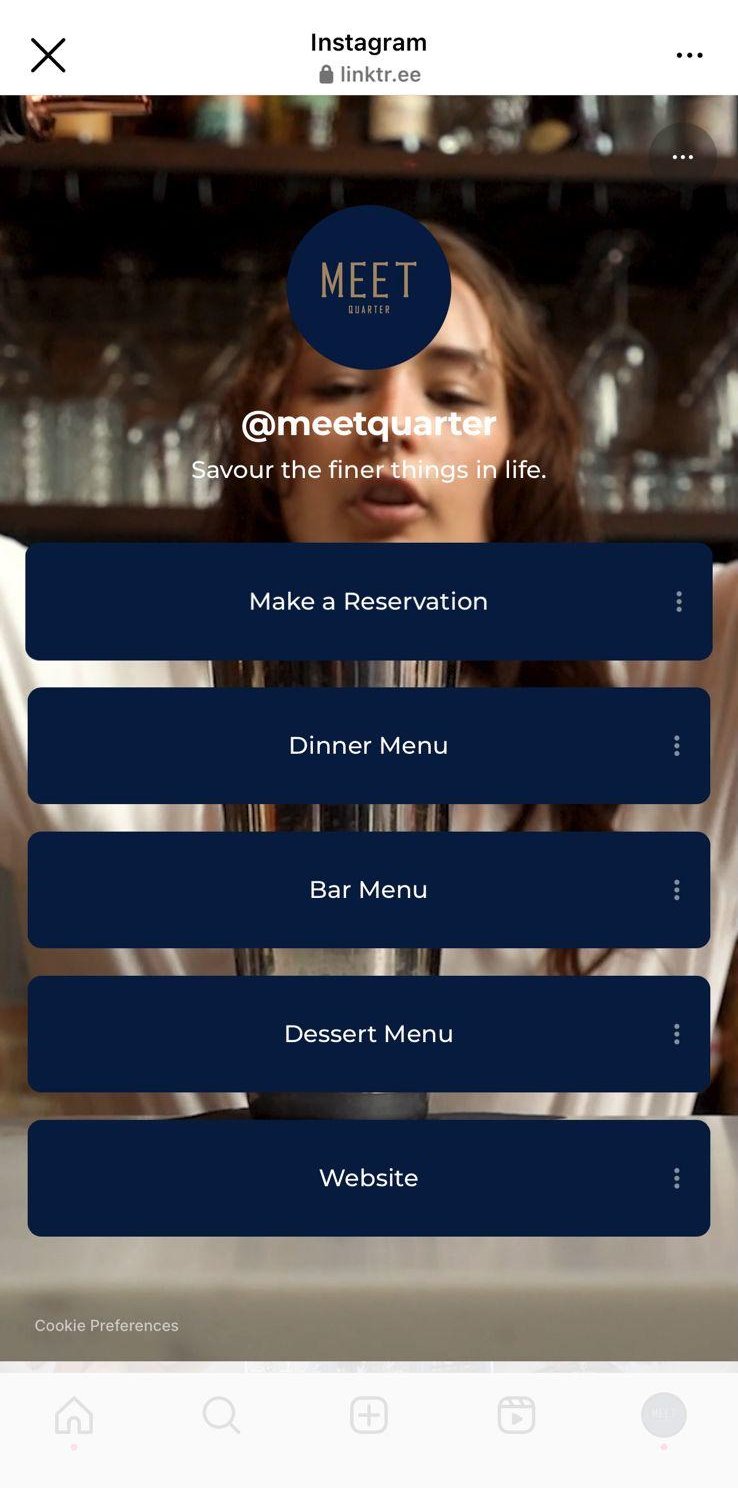
Task: Go to the Instagram home tab
Action: click(x=74, y=1415)
